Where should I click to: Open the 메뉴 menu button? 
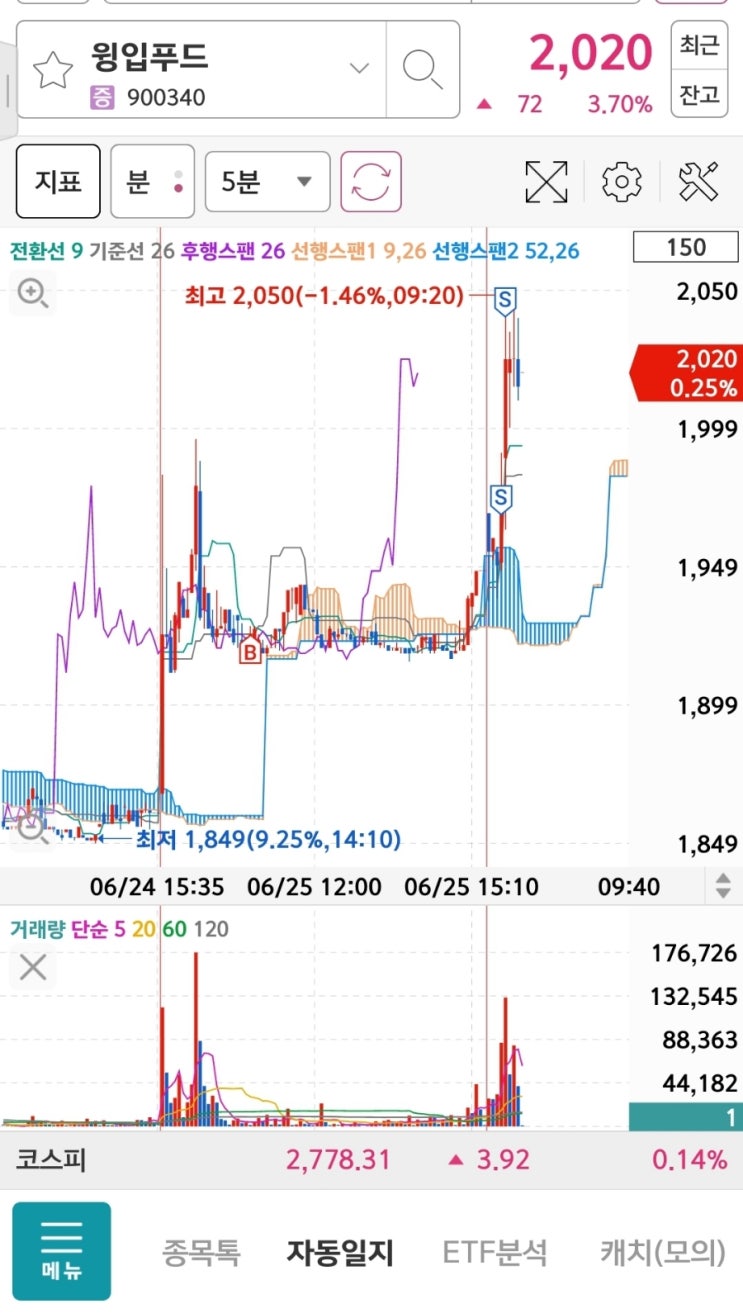tap(61, 1251)
